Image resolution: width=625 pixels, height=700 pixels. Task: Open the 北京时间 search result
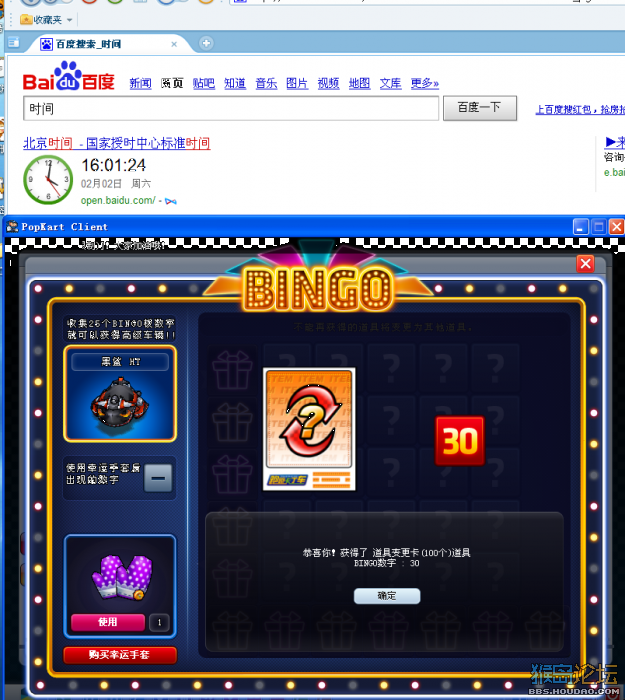117,144
